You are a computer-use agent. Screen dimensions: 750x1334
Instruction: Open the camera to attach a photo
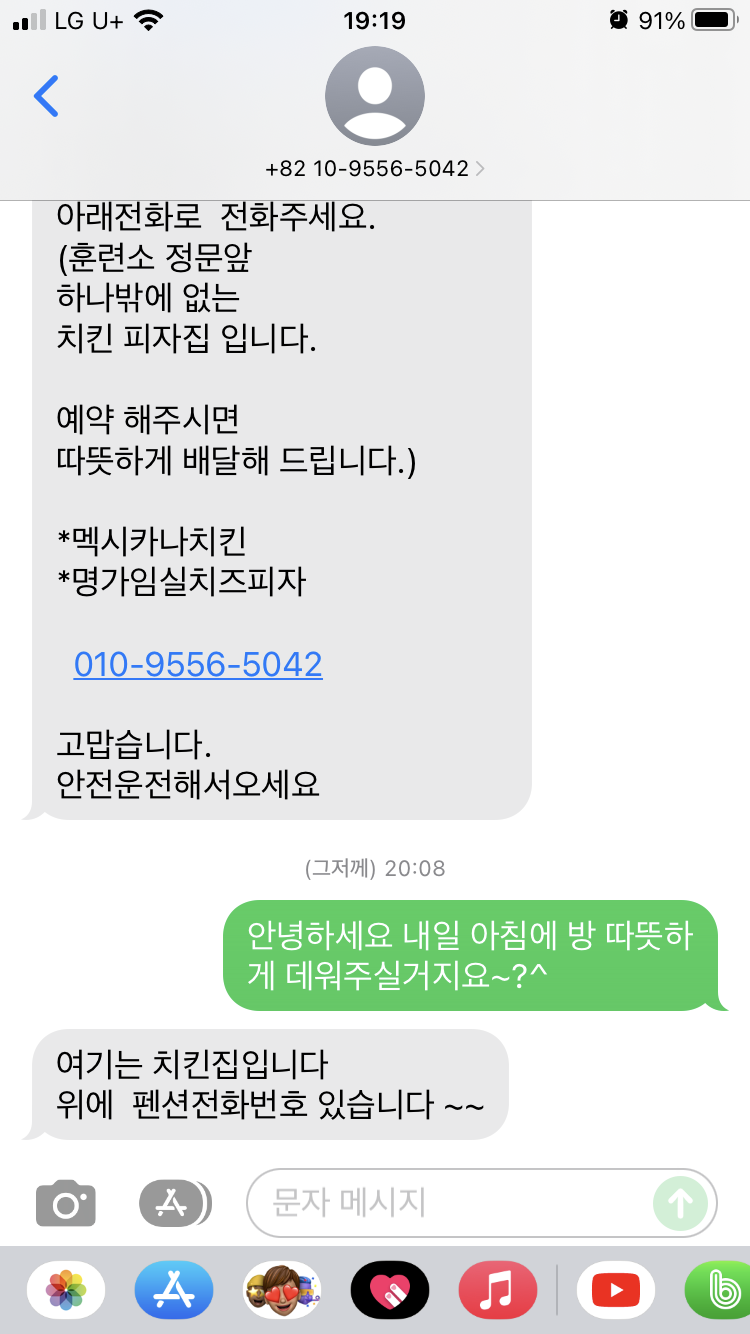tap(66, 1203)
